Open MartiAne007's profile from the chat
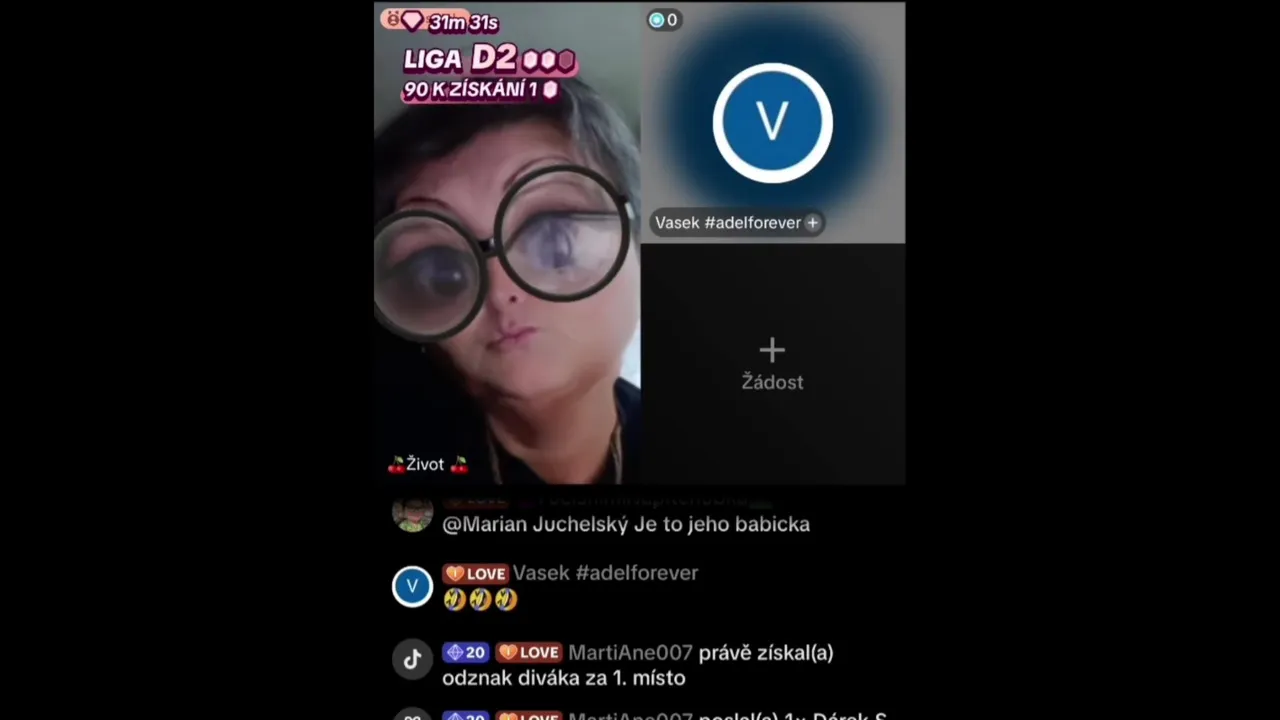The image size is (1280, 720). point(630,653)
